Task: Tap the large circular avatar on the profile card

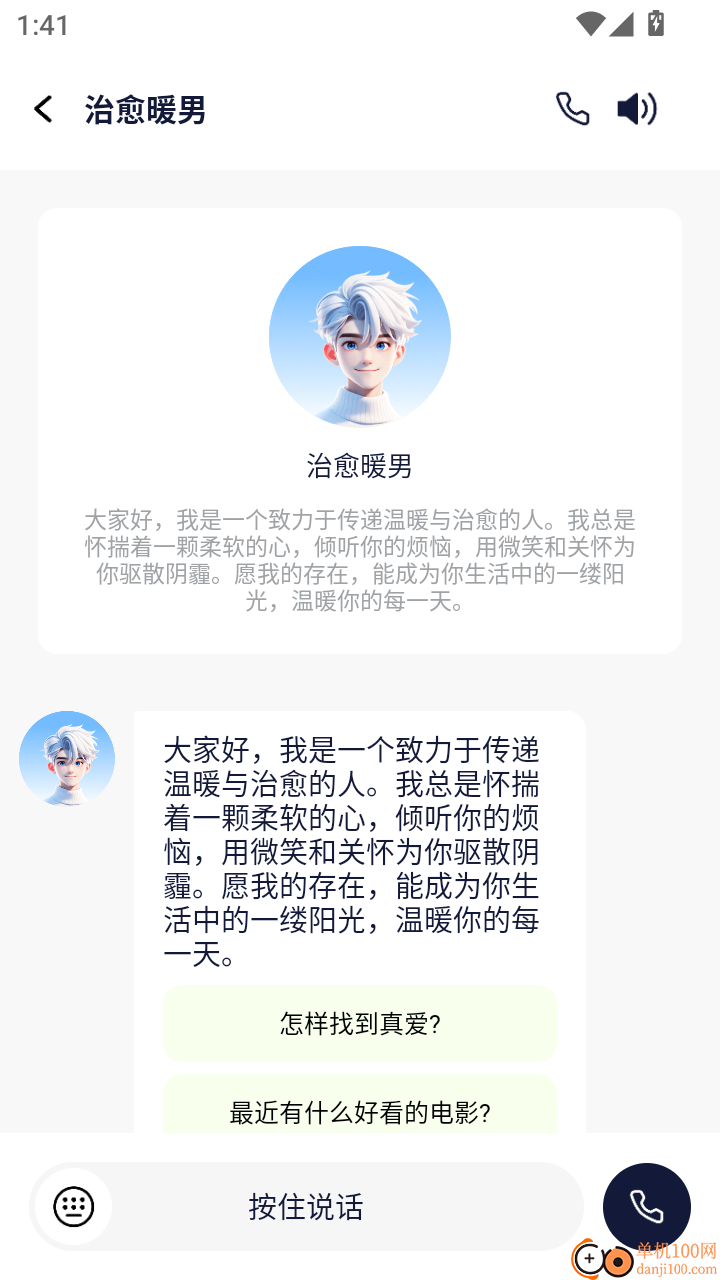Action: (360, 335)
